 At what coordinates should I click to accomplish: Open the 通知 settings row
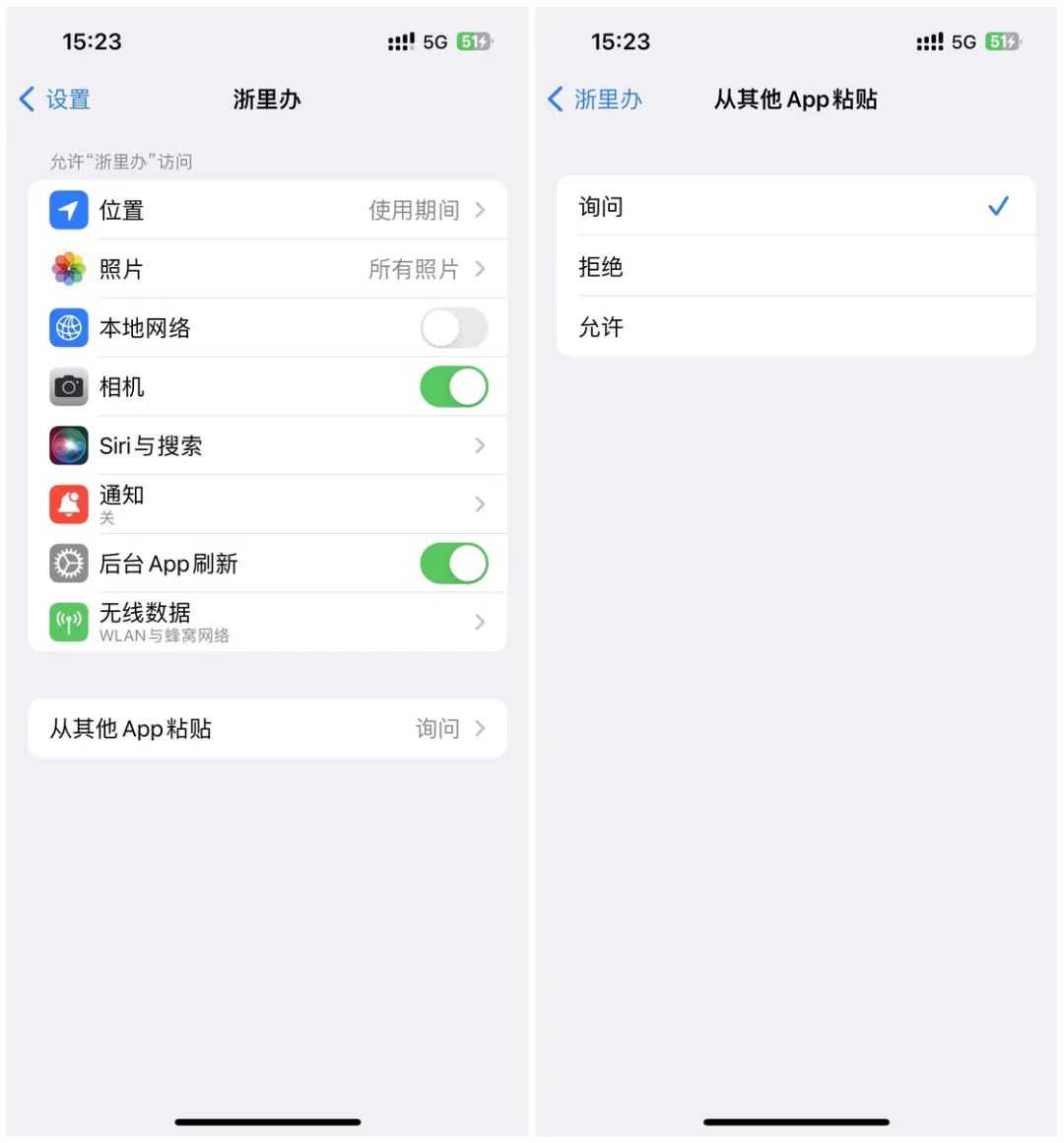tap(267, 504)
